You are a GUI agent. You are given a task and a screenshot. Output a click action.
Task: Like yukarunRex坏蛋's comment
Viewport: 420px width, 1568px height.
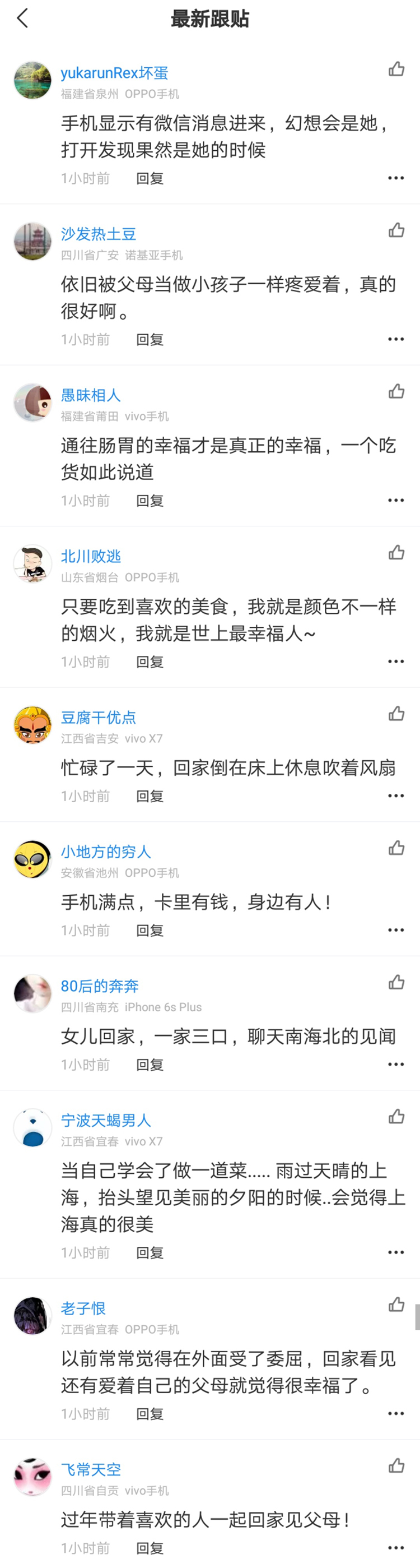pos(396,70)
